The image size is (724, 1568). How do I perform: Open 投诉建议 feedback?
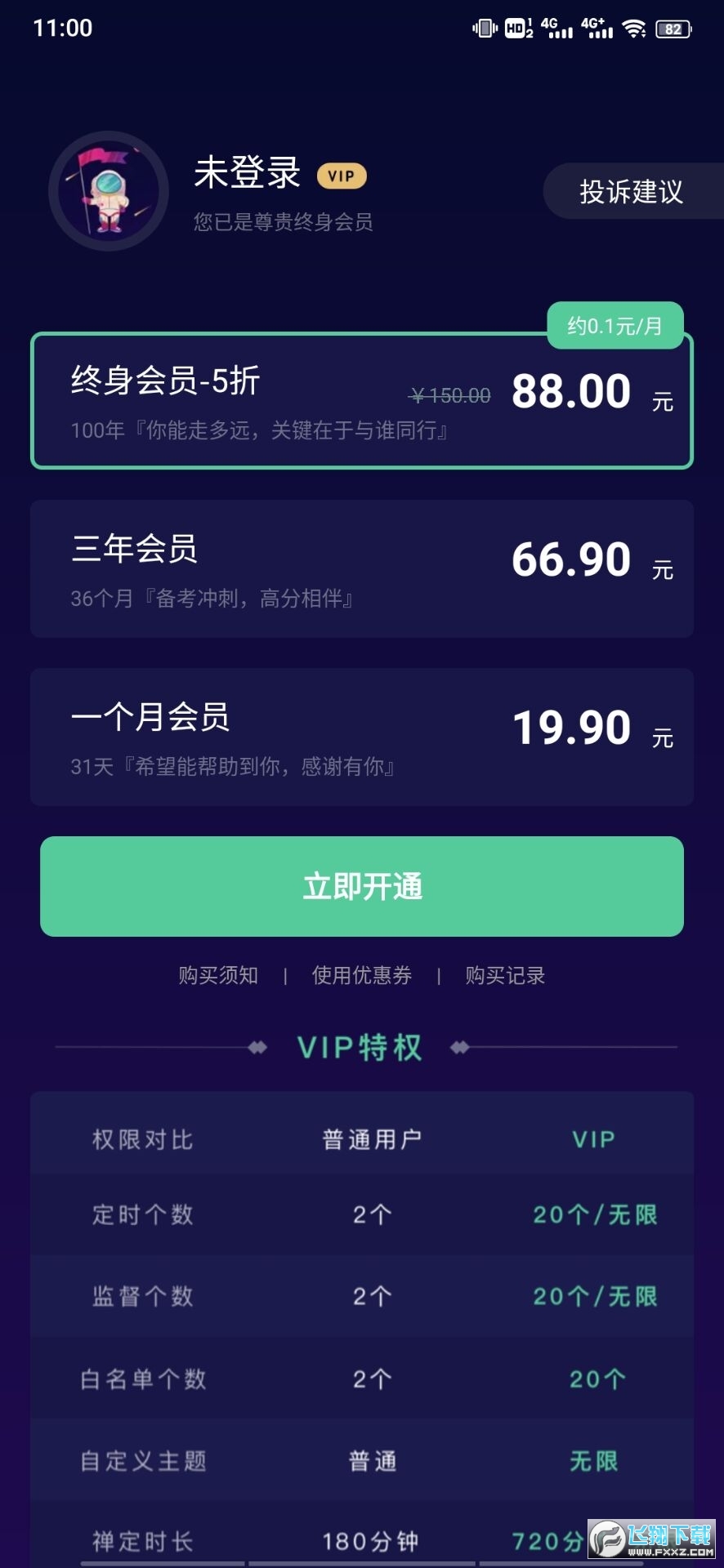pyautogui.click(x=631, y=192)
